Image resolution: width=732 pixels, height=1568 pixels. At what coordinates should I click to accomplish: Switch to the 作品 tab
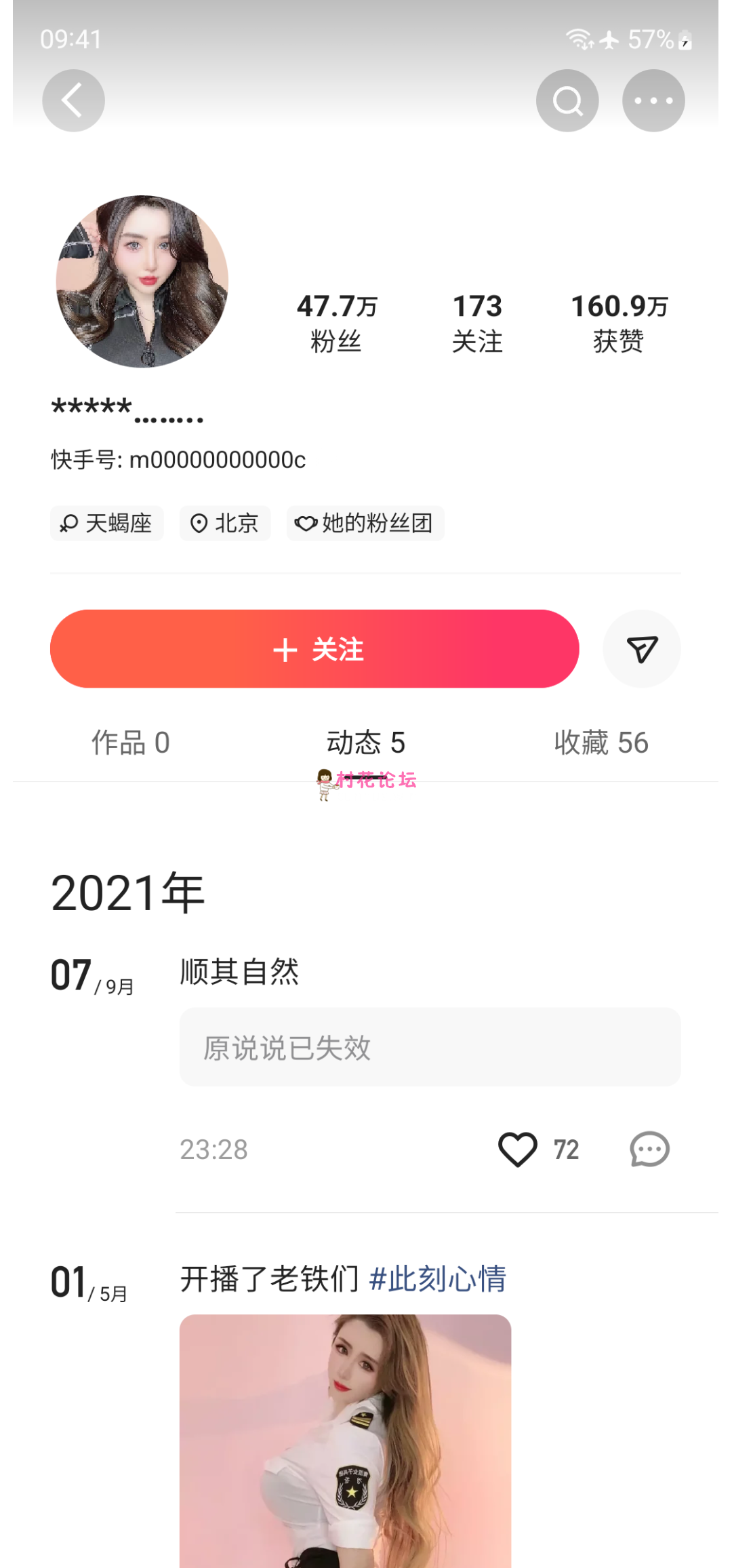pyautogui.click(x=131, y=743)
